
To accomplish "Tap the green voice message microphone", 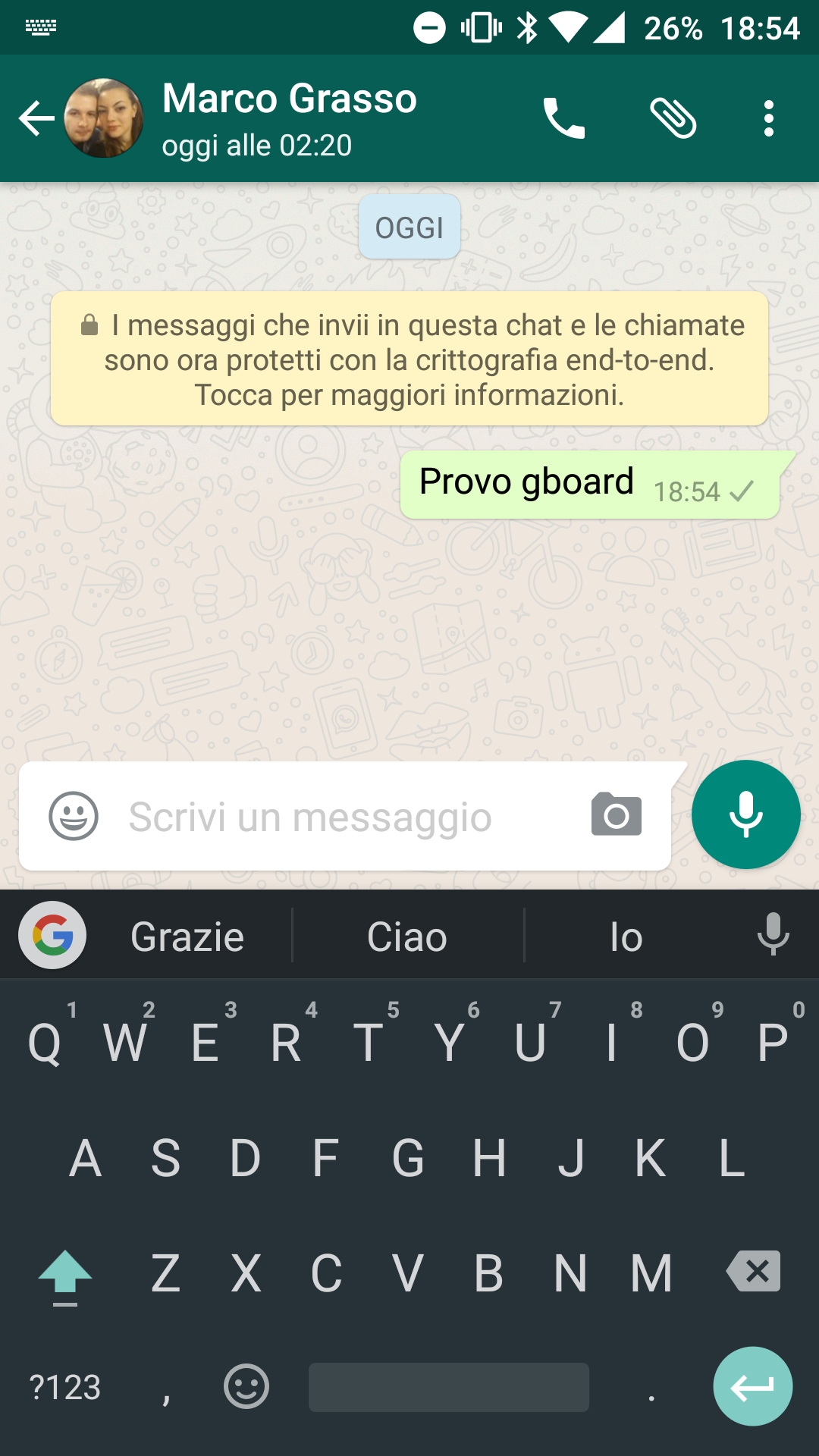I will coord(746,814).
